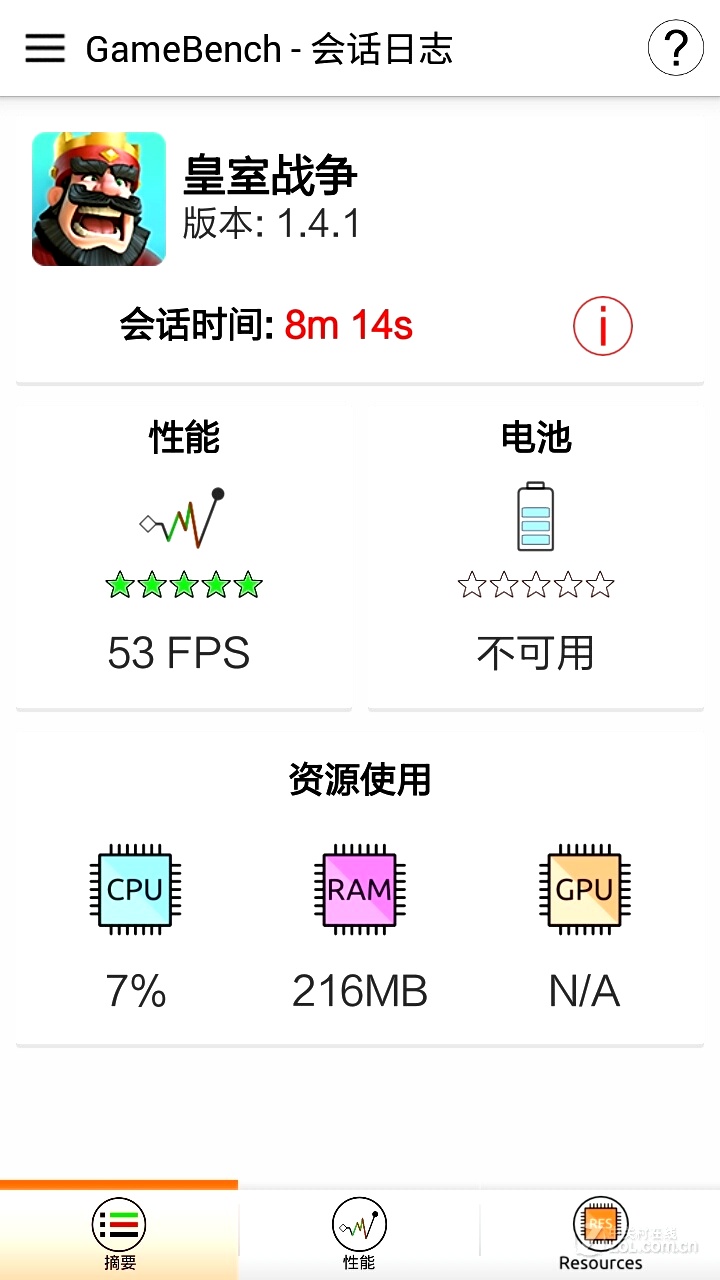This screenshot has width=720, height=1280.
Task: Switch to the 摘要 tab
Action: (119, 1234)
